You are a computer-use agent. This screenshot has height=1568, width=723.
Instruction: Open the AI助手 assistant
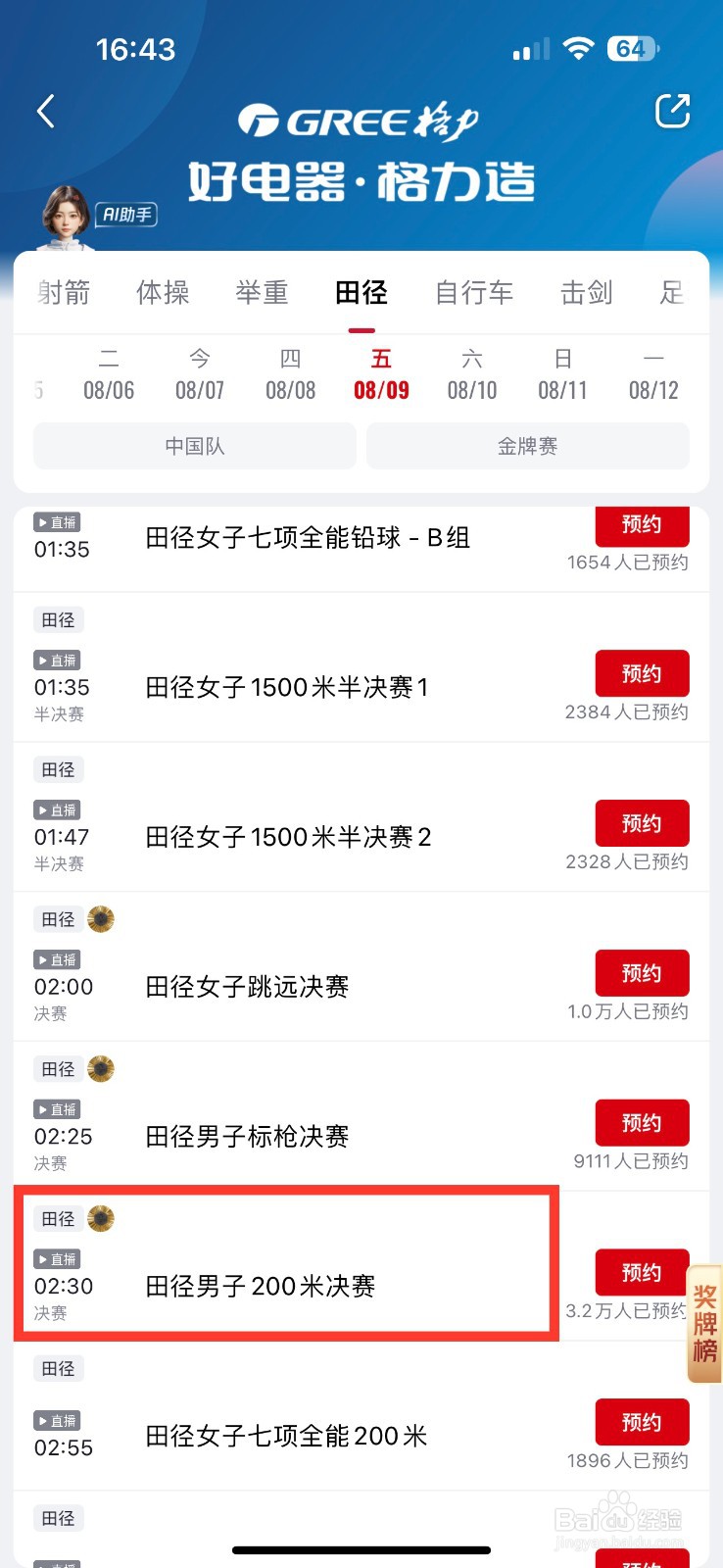point(100,215)
